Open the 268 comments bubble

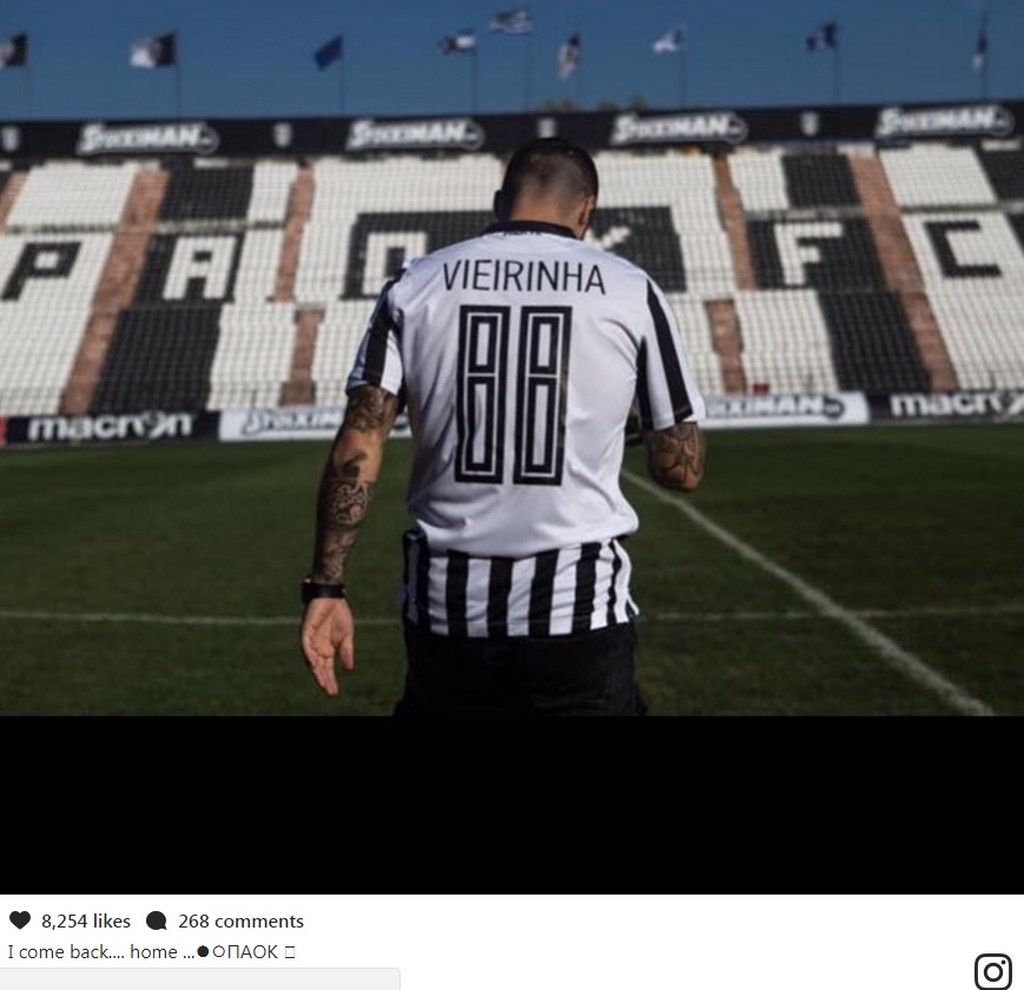point(156,921)
